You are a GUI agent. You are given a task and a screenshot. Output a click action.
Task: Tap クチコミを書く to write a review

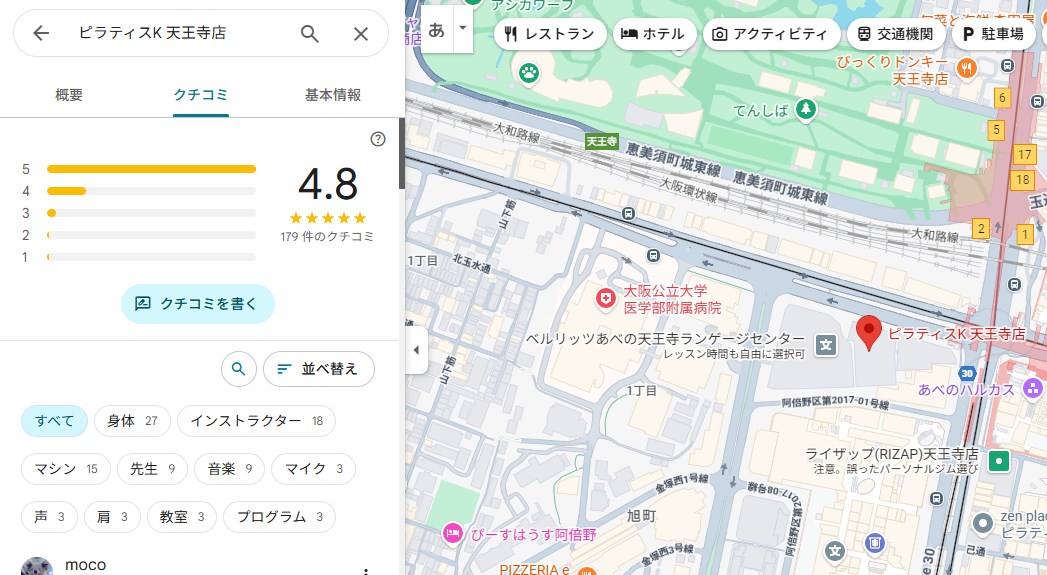[197, 303]
